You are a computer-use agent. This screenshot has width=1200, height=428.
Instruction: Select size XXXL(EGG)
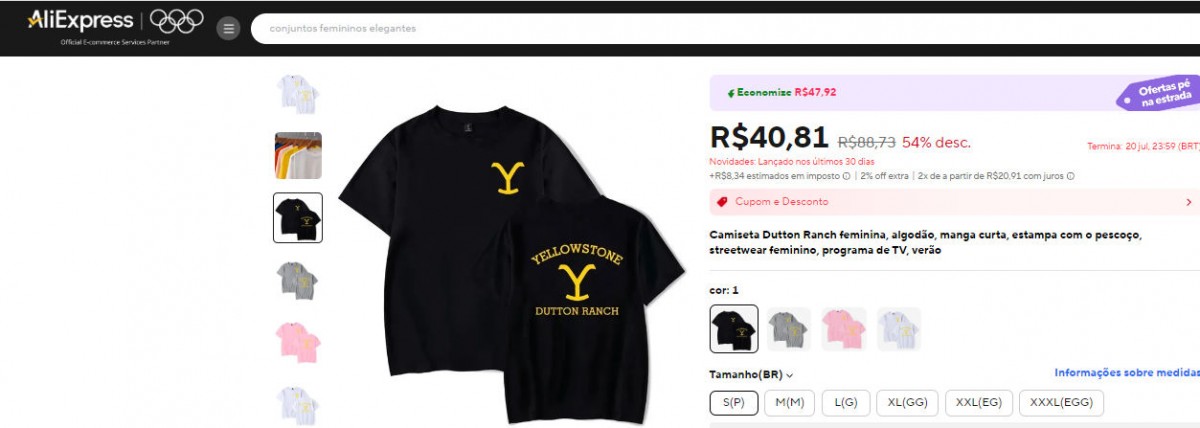(x=1061, y=403)
